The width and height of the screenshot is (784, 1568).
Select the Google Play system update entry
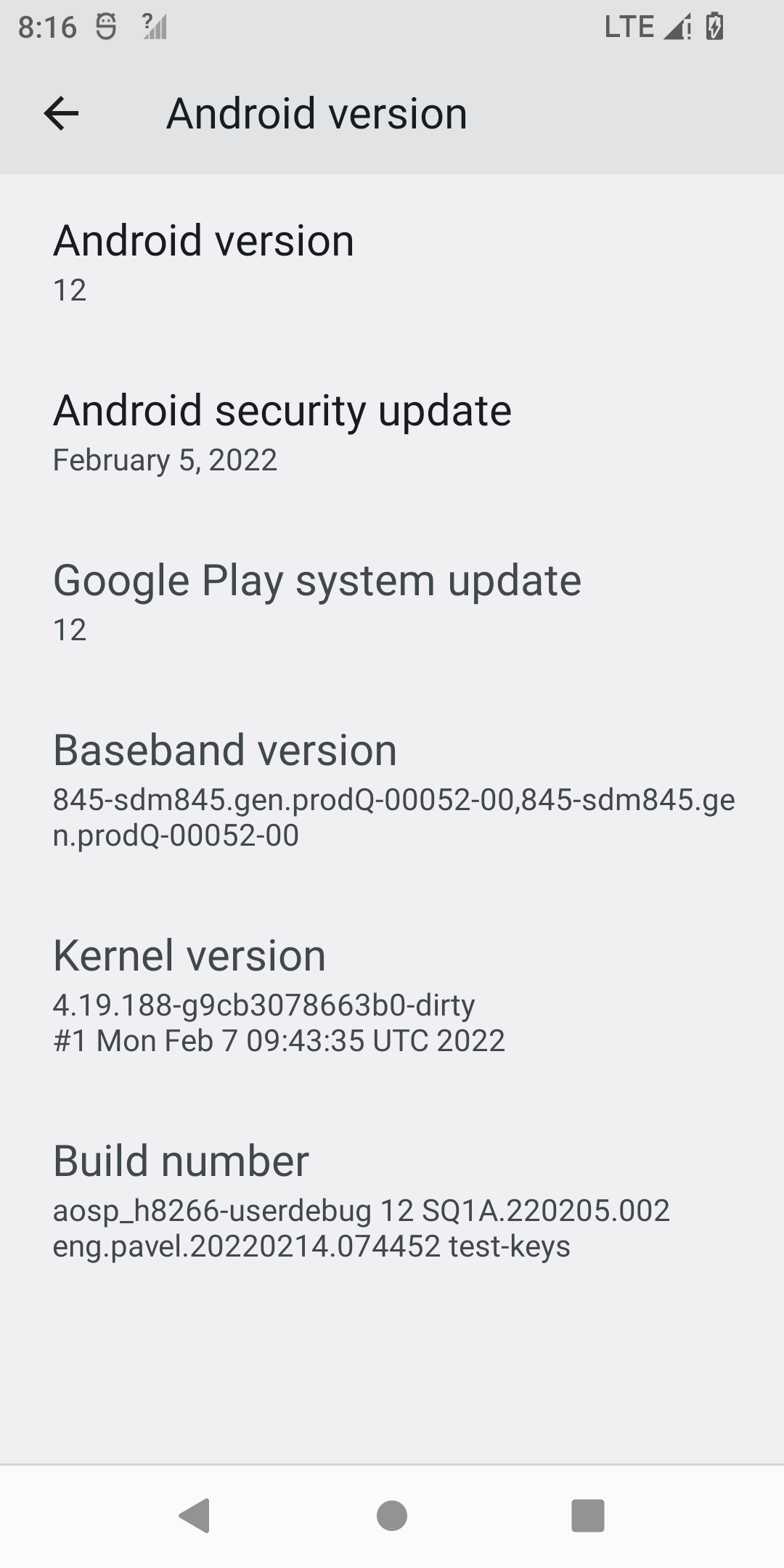click(x=317, y=579)
